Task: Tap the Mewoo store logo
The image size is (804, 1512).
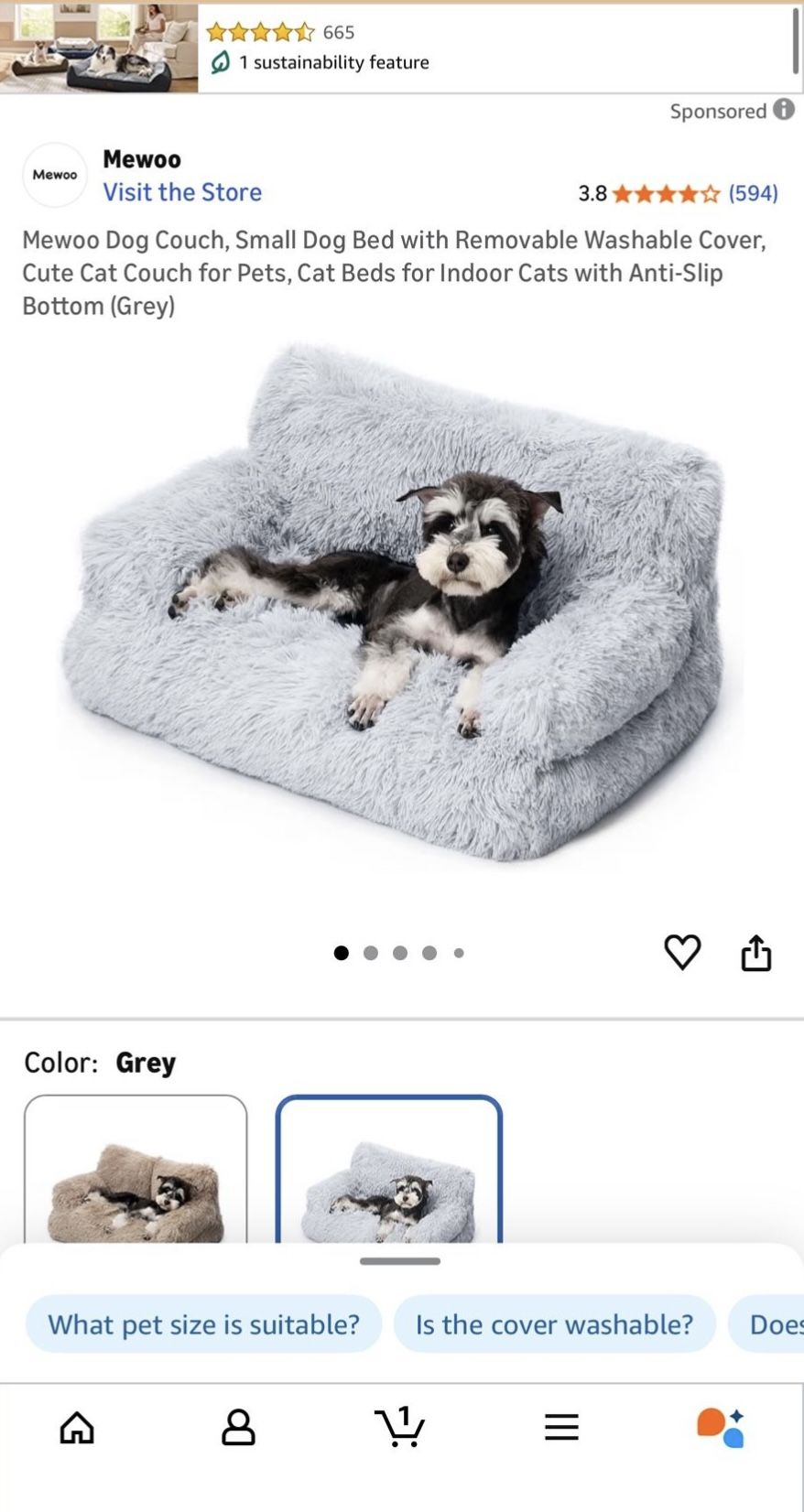Action: tap(54, 174)
